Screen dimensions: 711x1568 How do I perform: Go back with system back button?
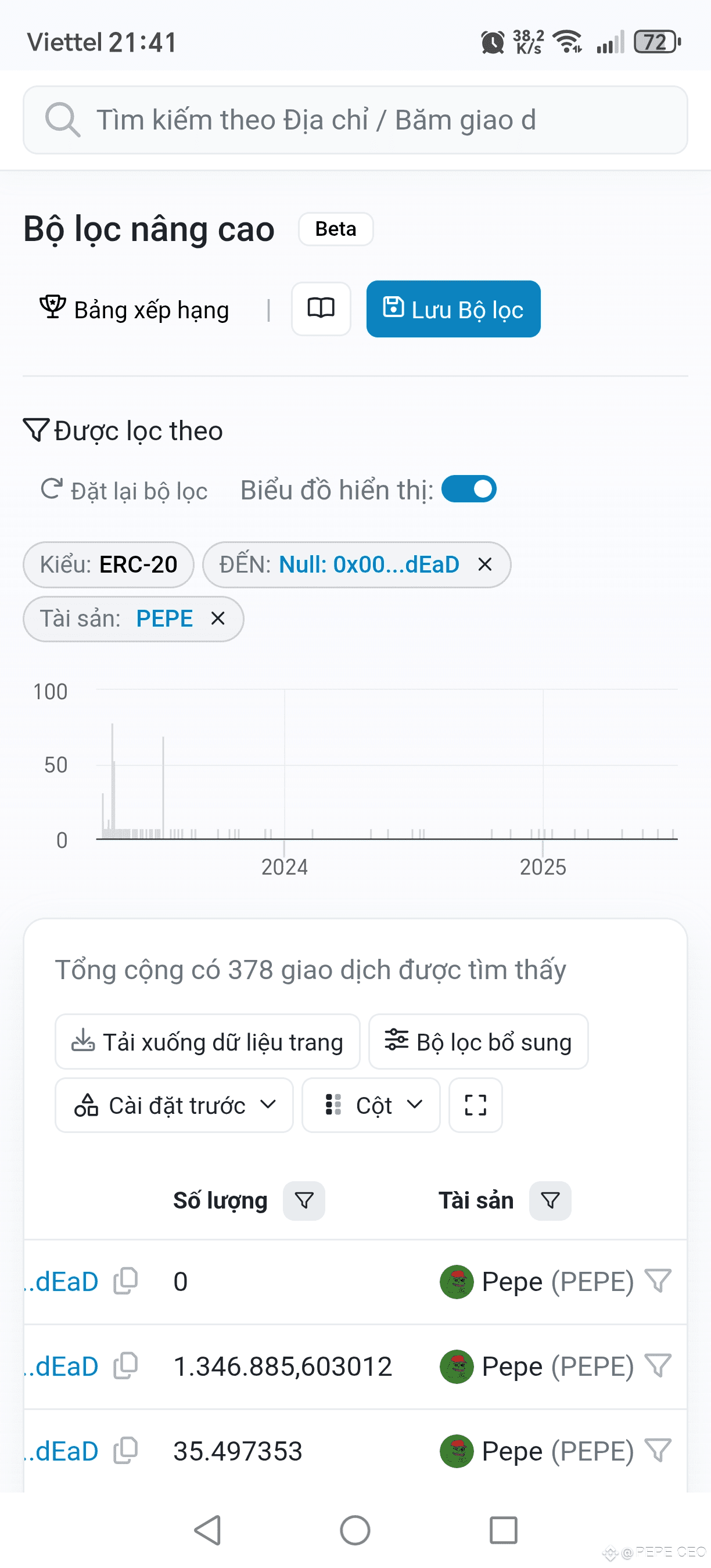point(207,1530)
